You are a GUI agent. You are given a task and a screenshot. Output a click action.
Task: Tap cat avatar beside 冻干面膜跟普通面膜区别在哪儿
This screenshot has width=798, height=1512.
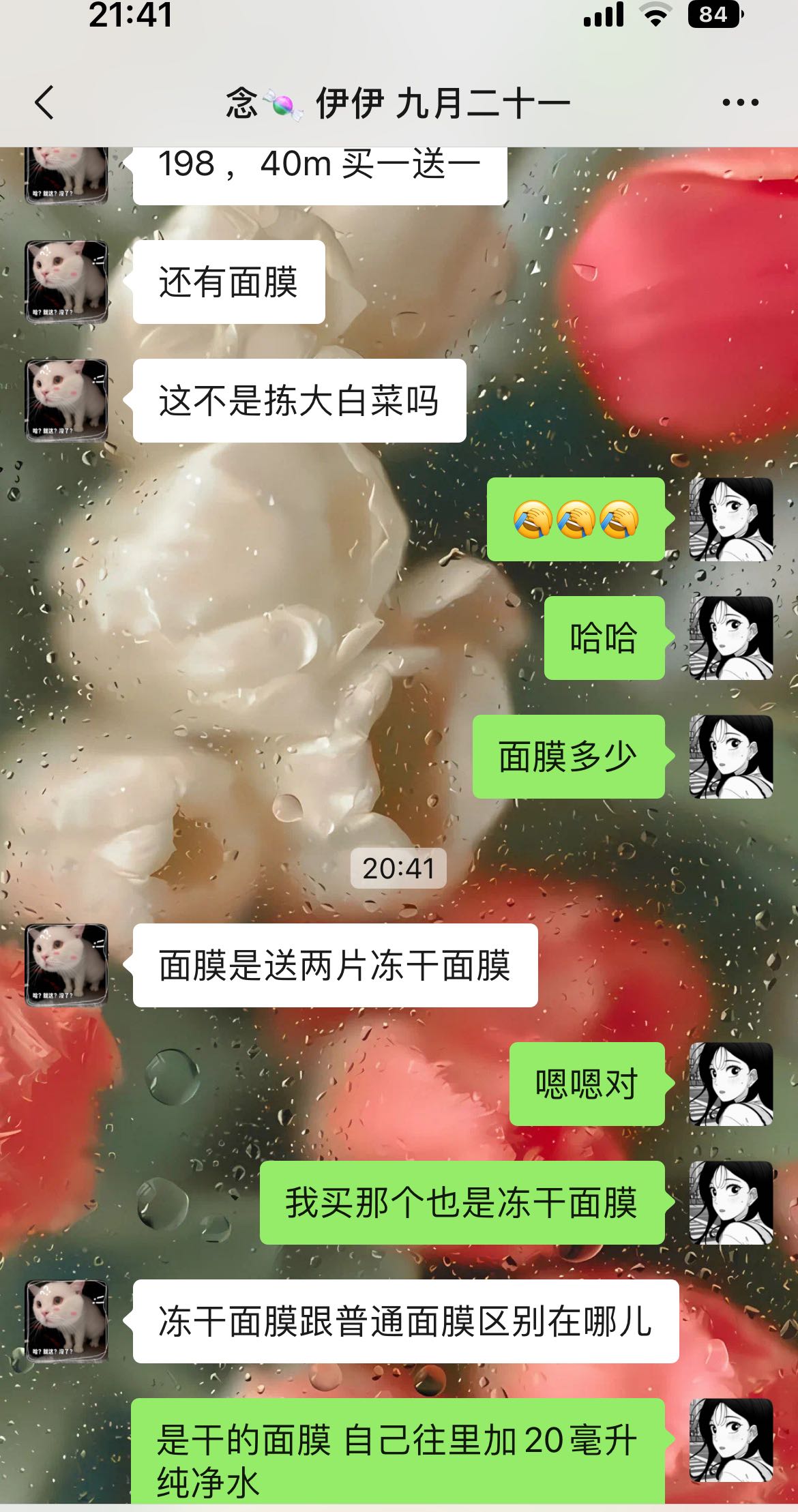coord(66,1321)
